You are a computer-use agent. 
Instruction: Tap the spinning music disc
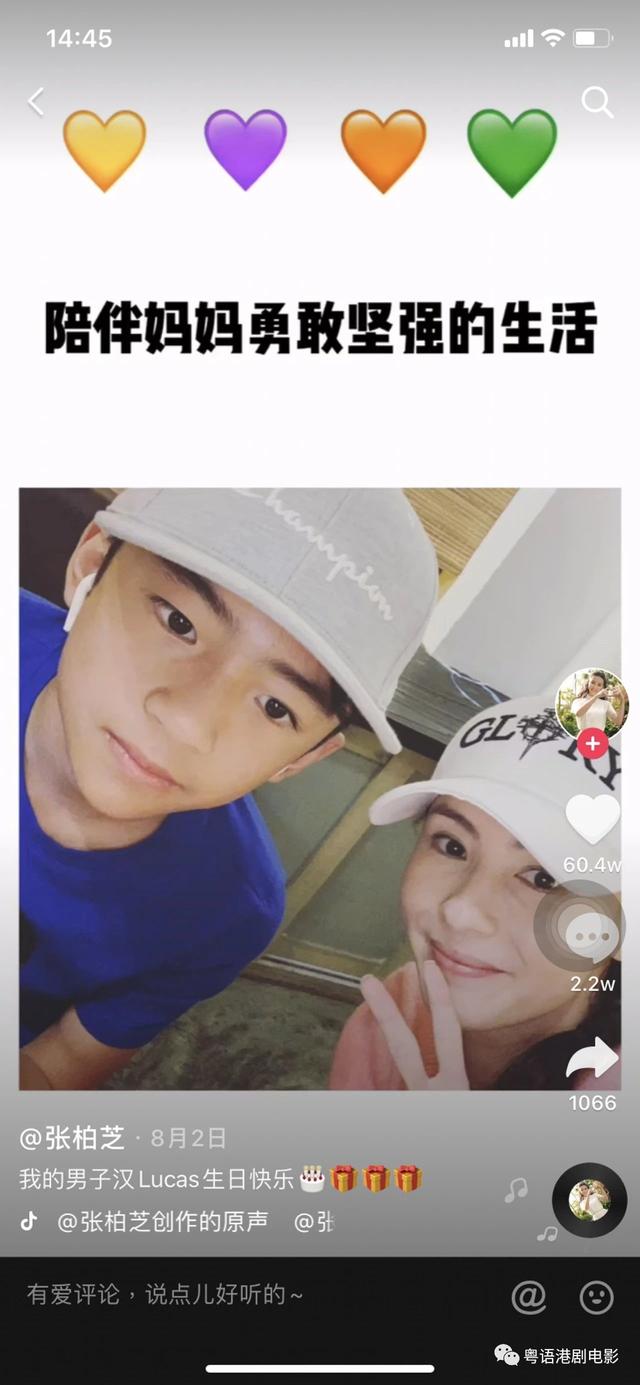coord(589,1200)
